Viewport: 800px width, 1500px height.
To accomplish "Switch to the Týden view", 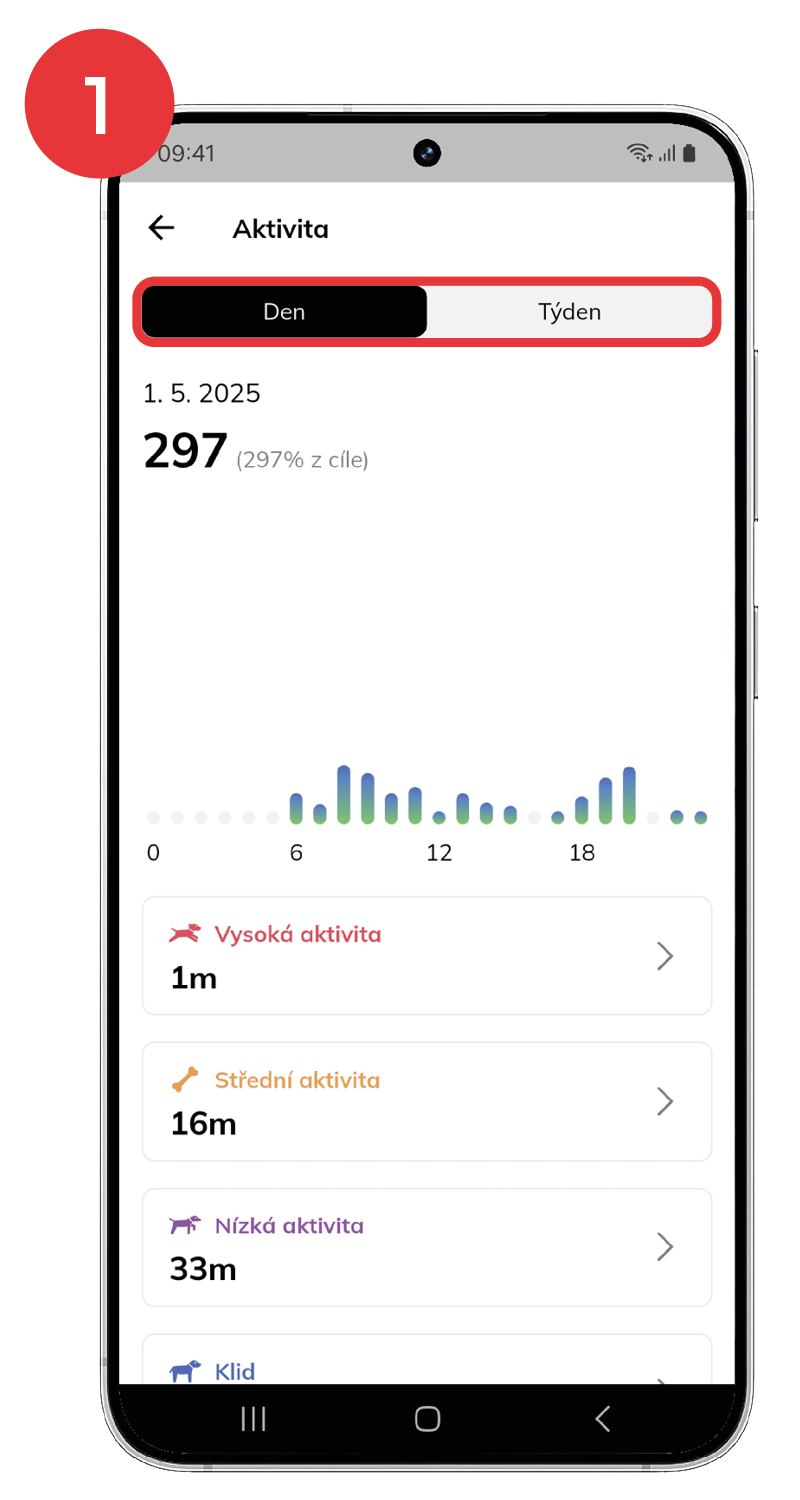I will coord(569,311).
